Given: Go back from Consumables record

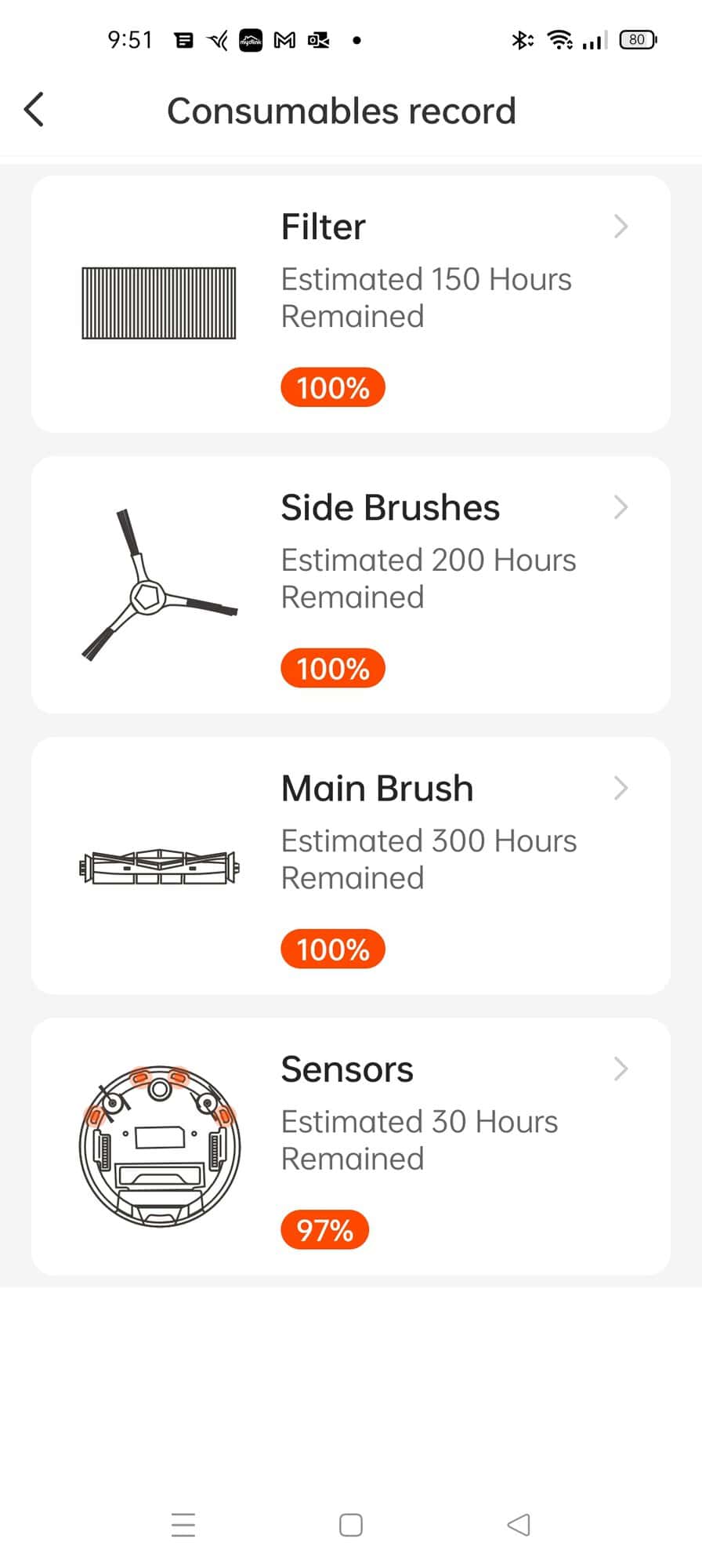Looking at the screenshot, I should [34, 110].
